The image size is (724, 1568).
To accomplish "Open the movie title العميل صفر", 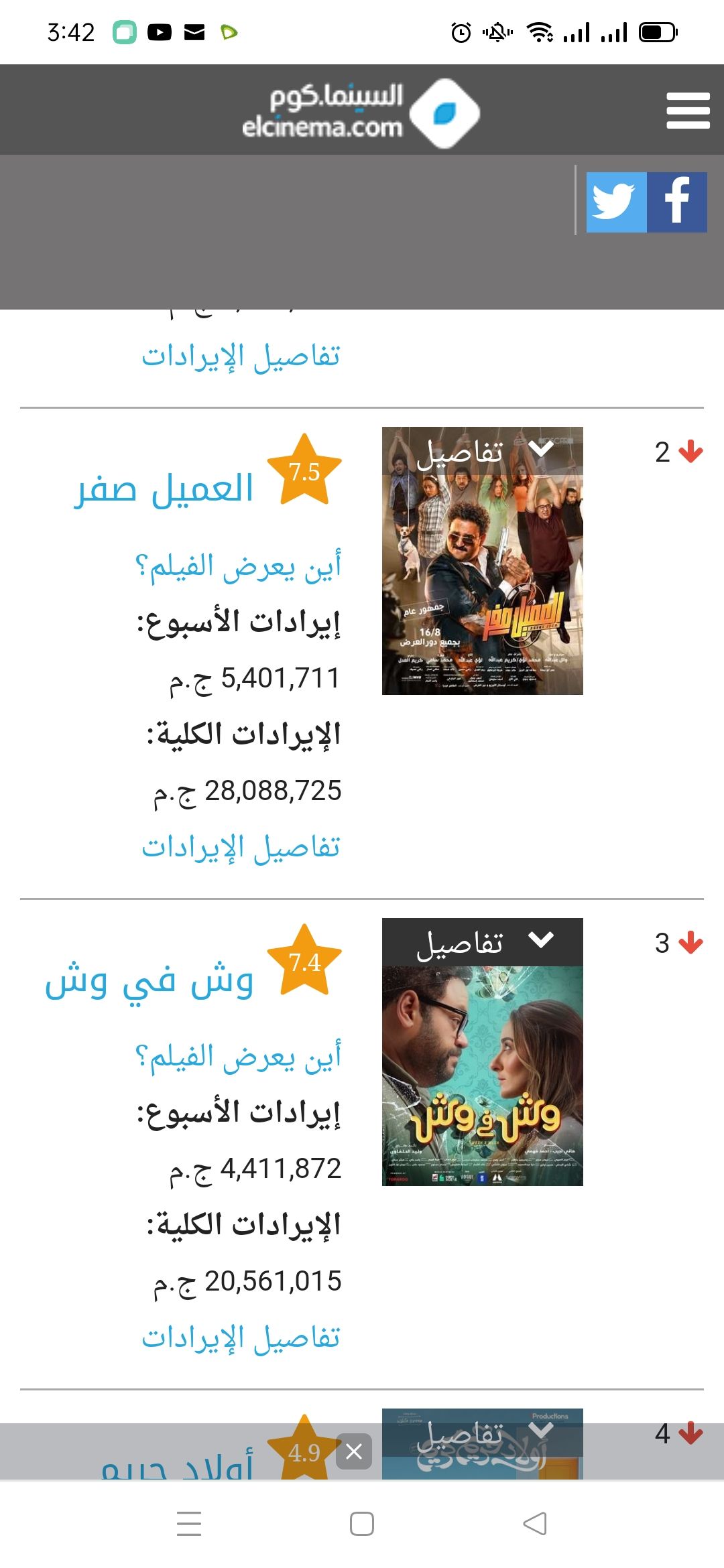I will (164, 488).
